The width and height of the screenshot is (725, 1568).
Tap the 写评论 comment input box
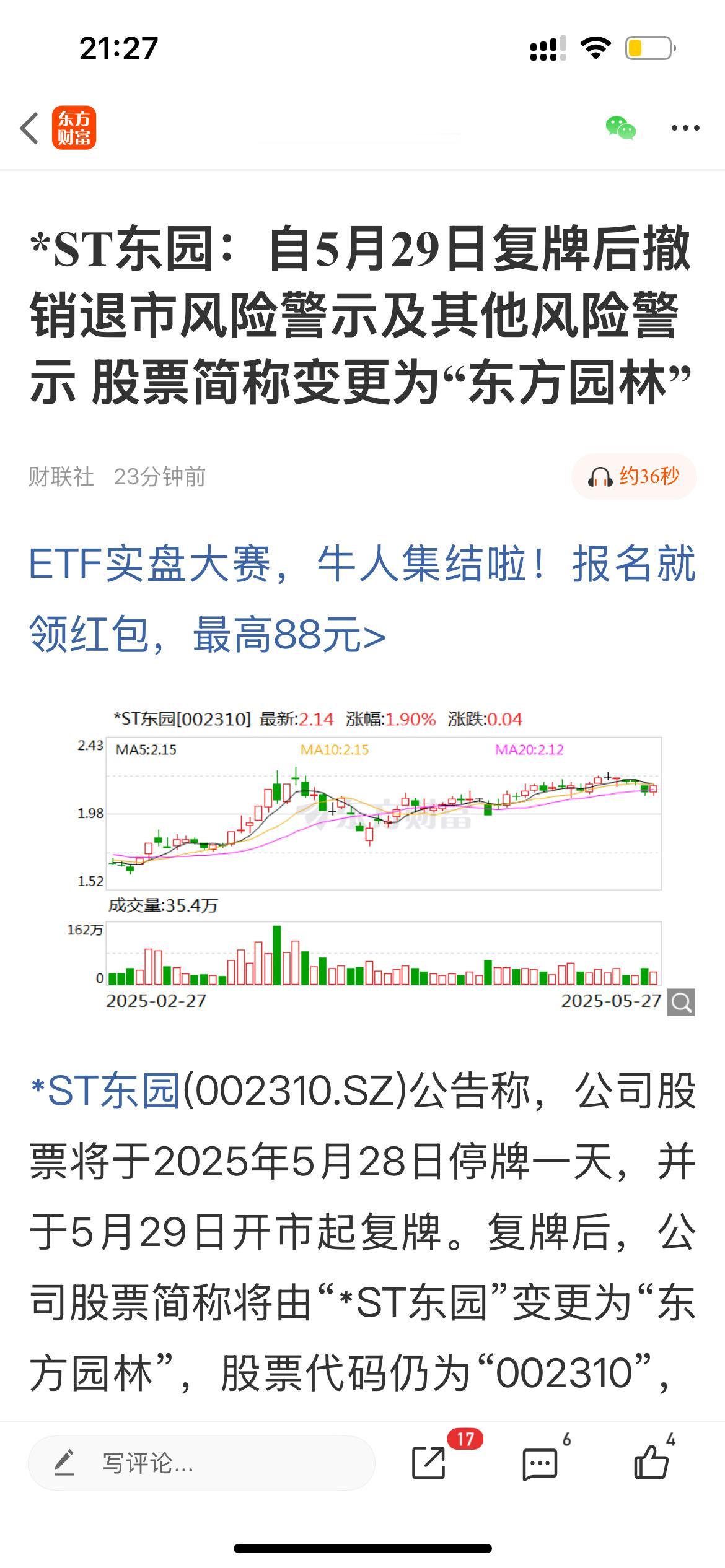[201, 1463]
